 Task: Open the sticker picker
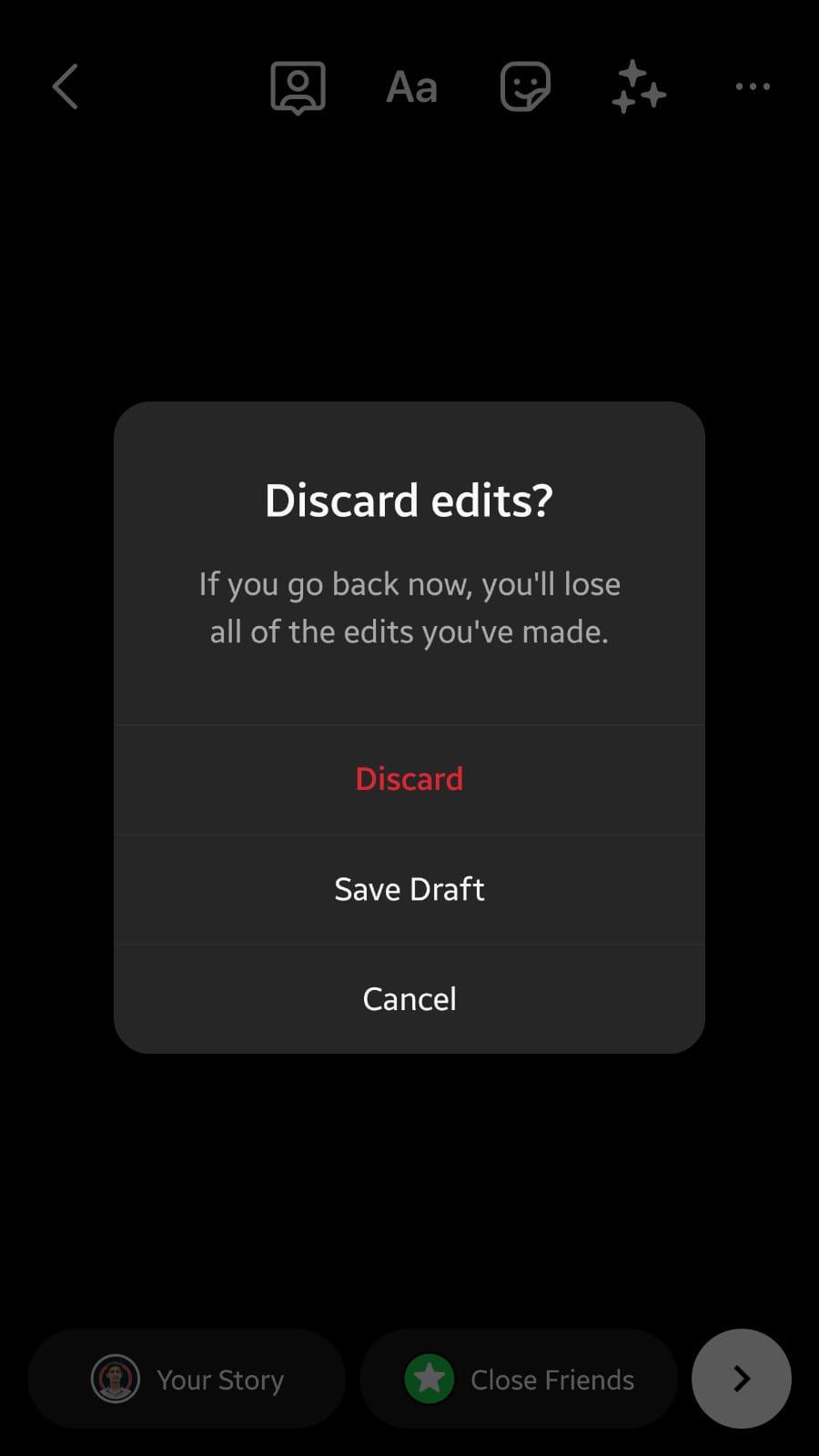tap(525, 87)
